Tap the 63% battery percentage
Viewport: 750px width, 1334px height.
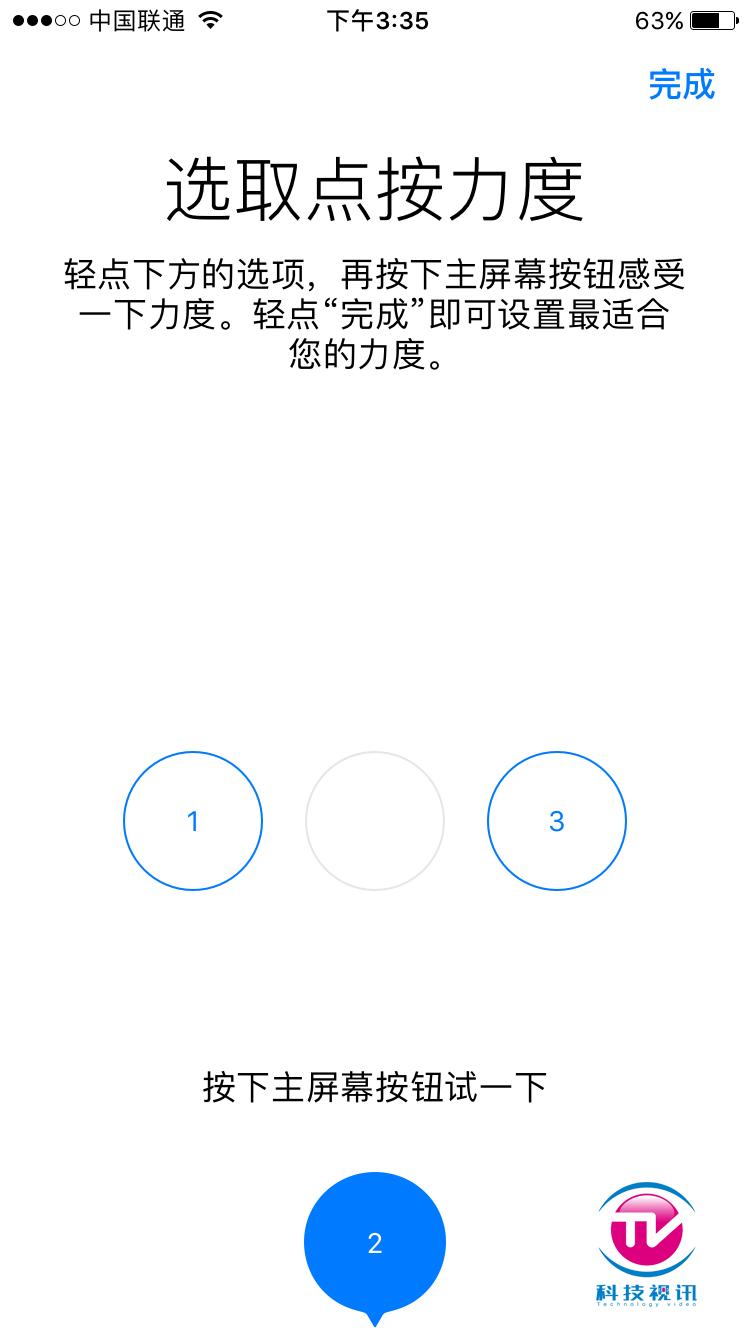coord(657,18)
